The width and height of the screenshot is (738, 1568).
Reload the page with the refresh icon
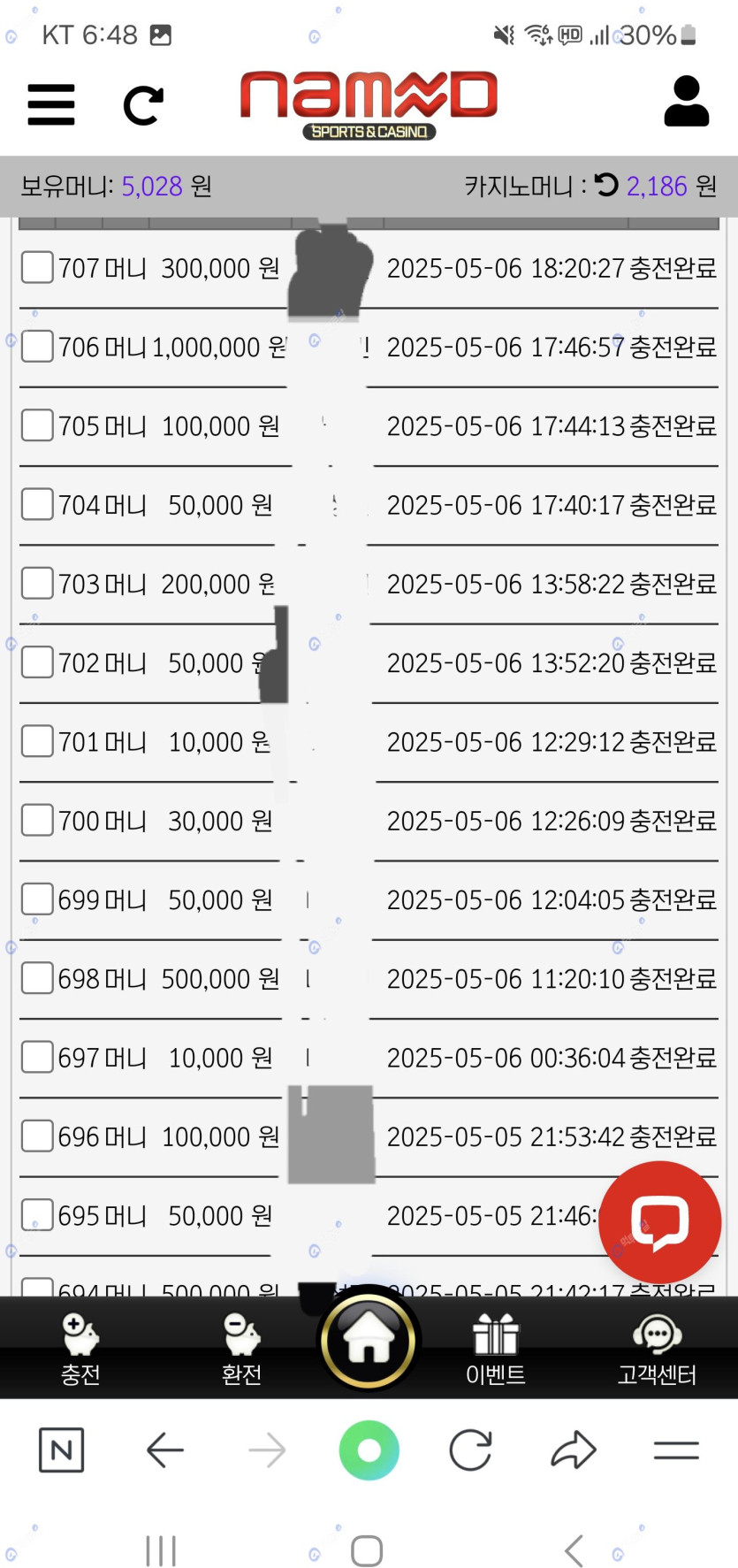143,106
